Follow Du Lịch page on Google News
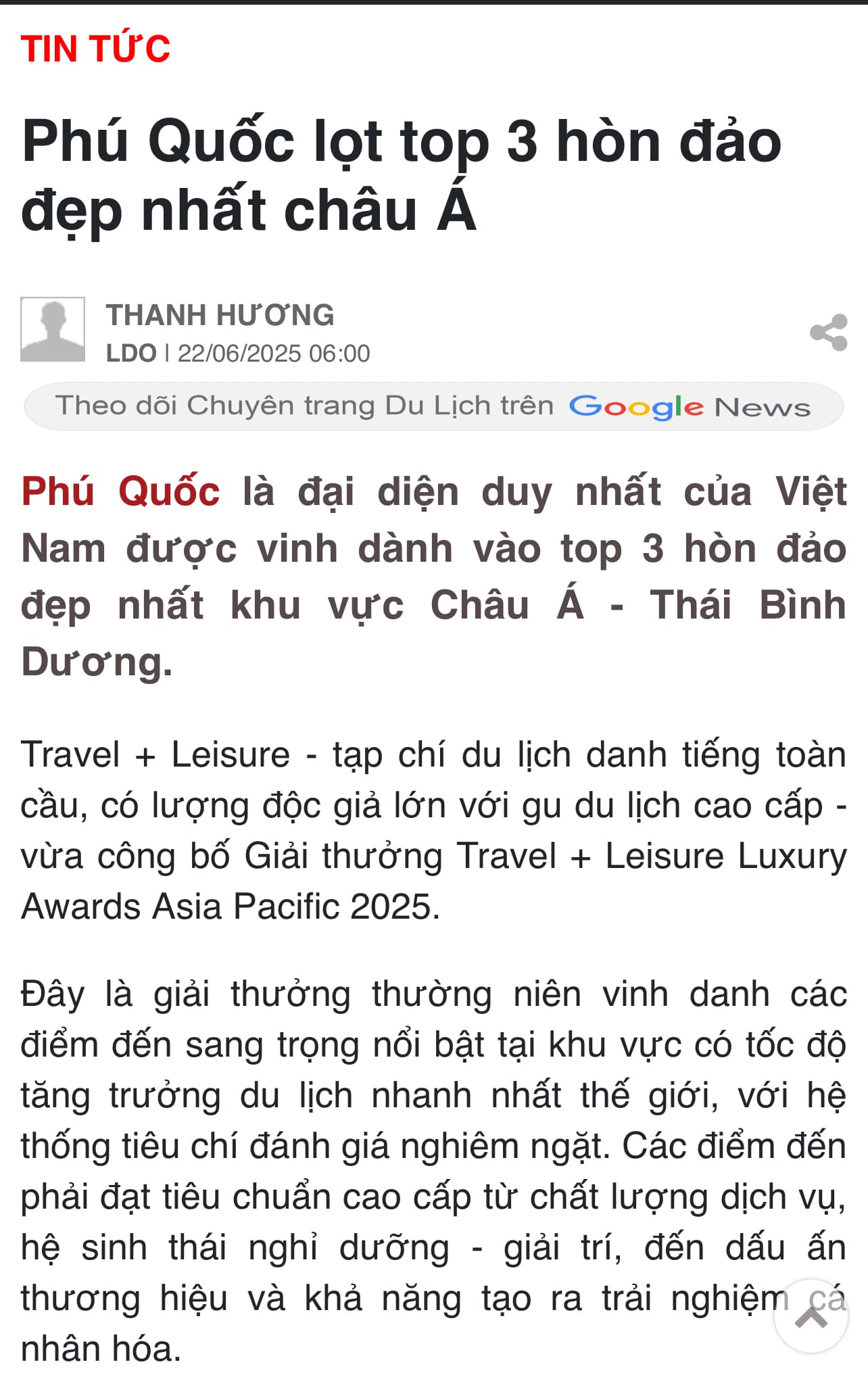 point(433,406)
